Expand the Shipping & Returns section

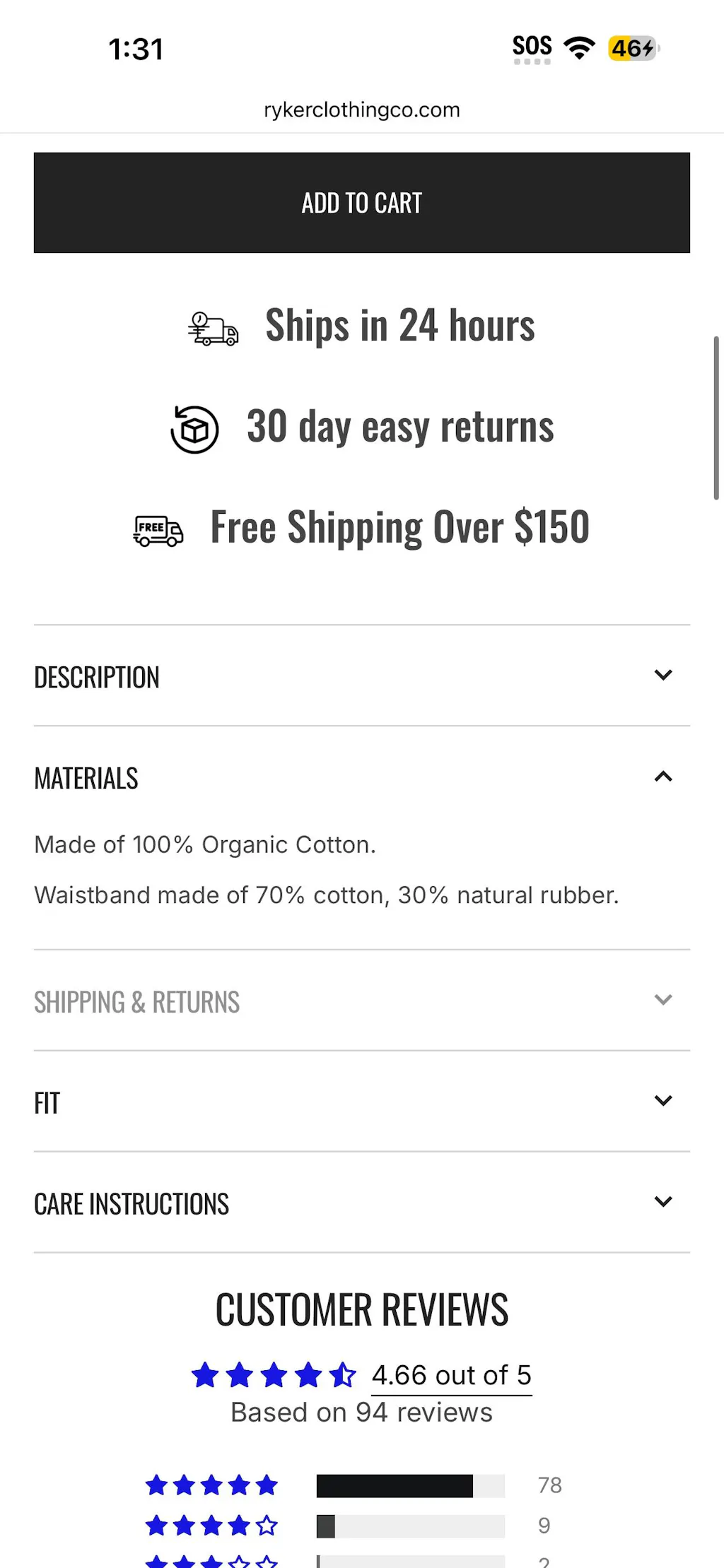[361, 1001]
